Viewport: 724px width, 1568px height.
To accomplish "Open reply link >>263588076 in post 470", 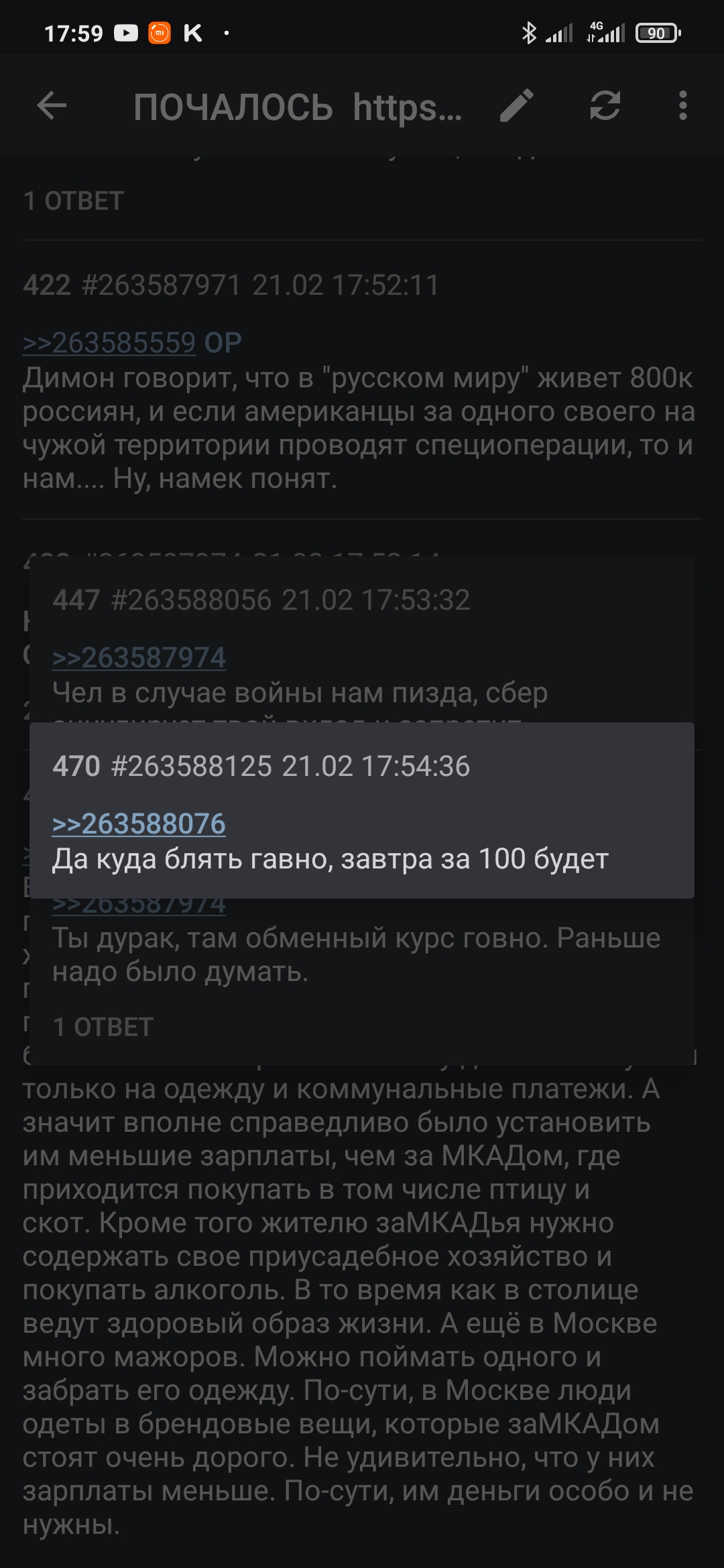I will point(139,824).
